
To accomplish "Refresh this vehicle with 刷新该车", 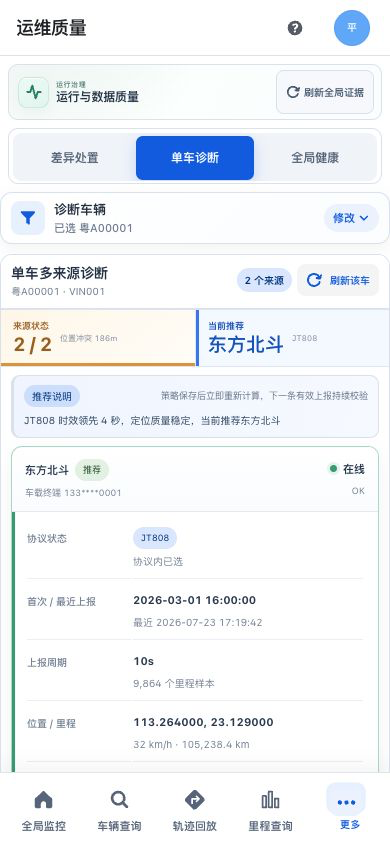I will pyautogui.click(x=338, y=280).
